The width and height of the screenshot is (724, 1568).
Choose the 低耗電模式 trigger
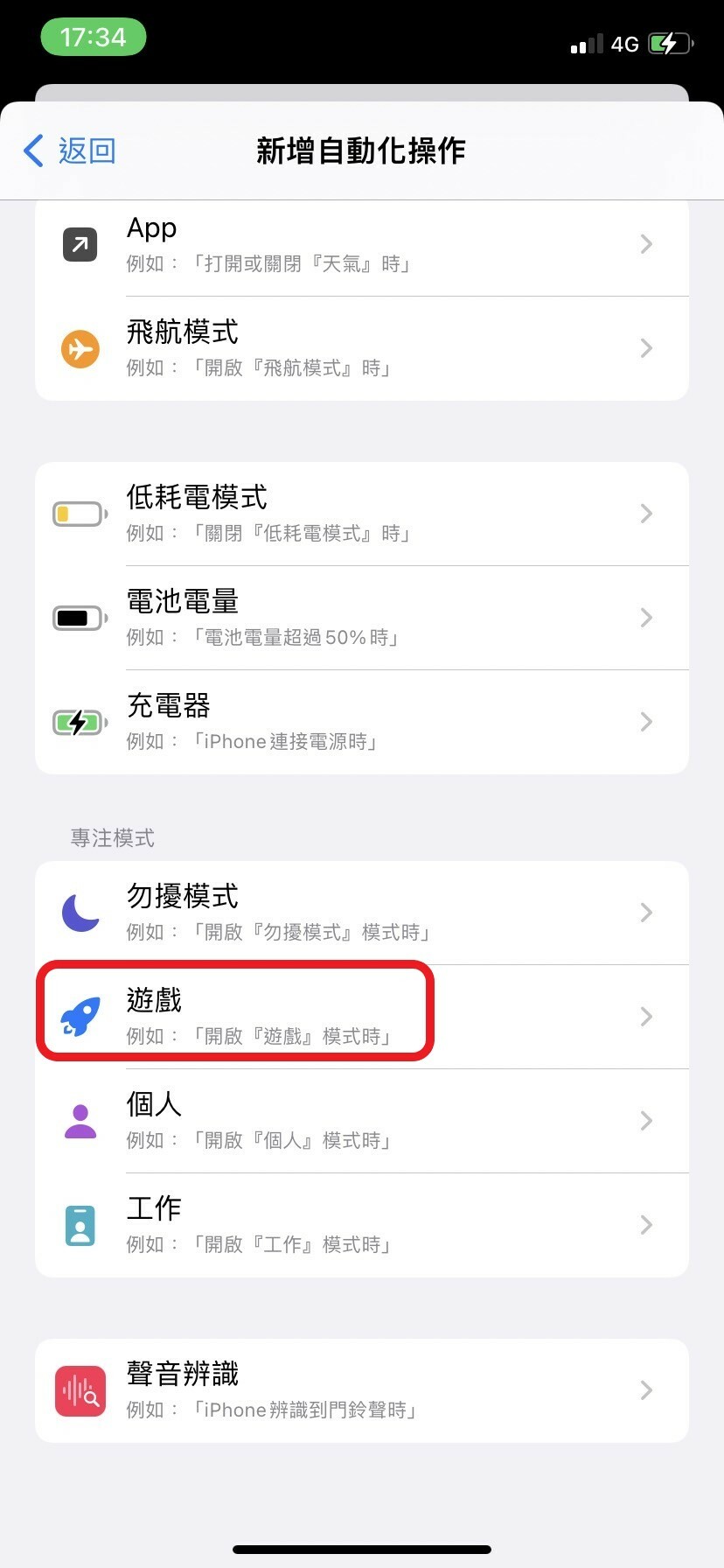[362, 514]
